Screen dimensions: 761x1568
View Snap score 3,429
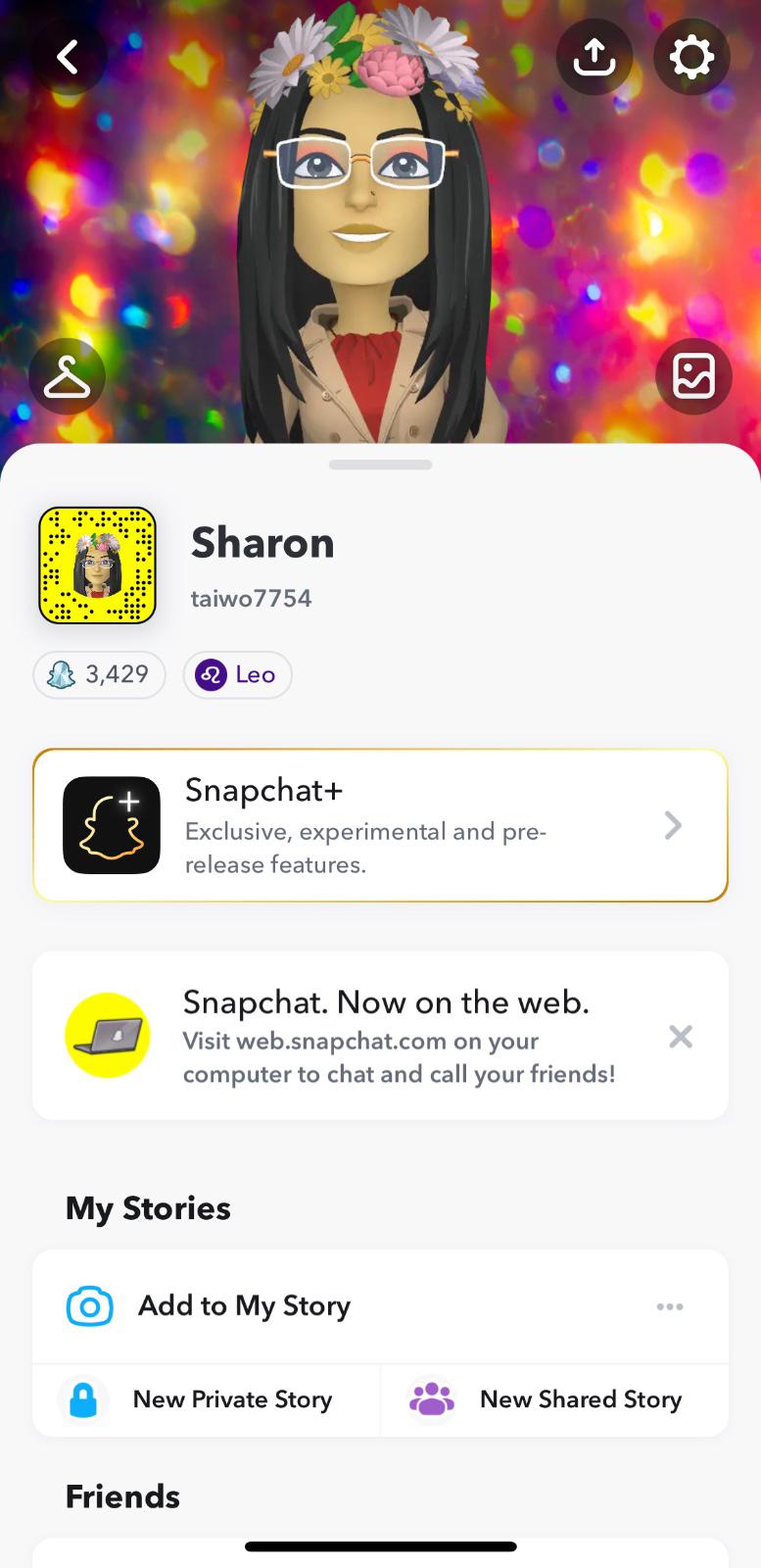[x=99, y=674]
